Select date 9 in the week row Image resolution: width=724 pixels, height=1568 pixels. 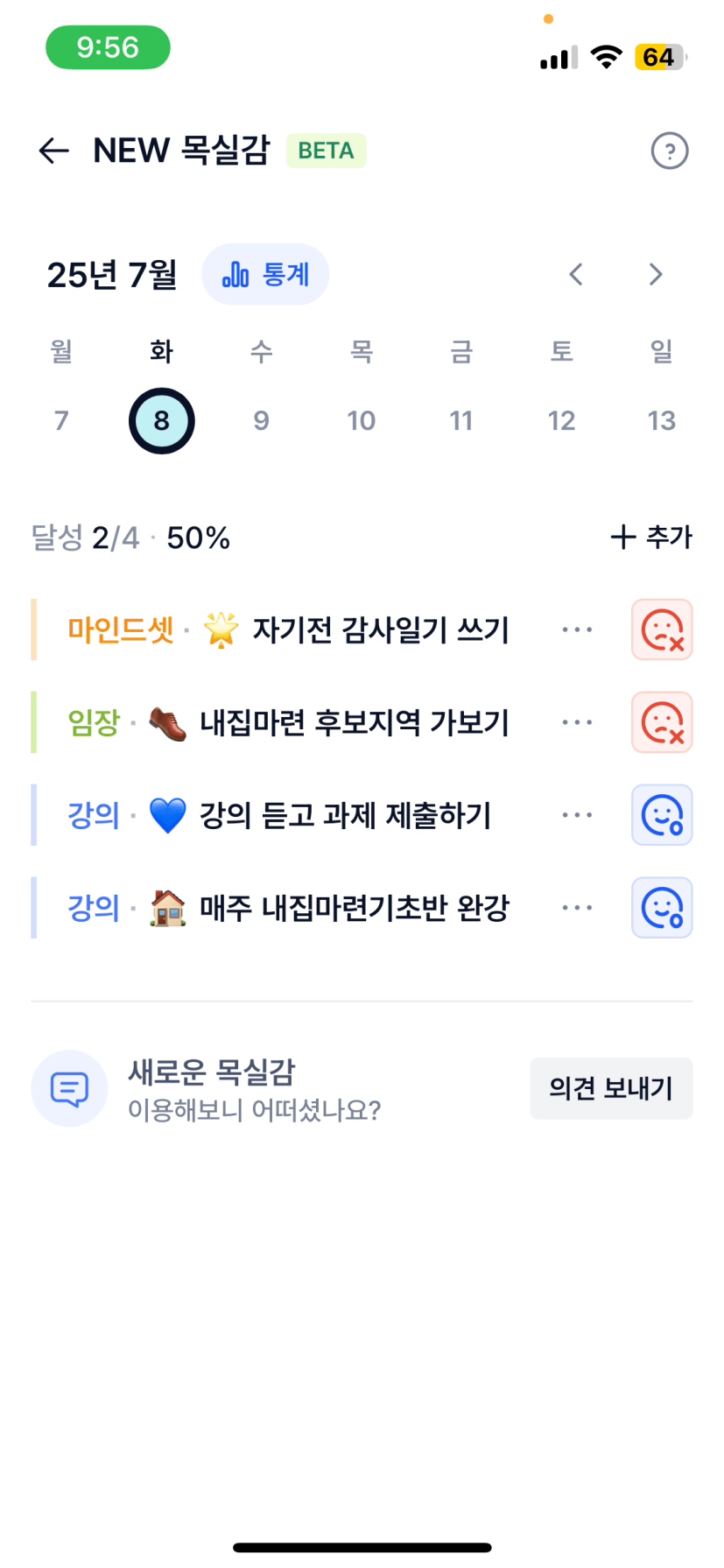261,420
